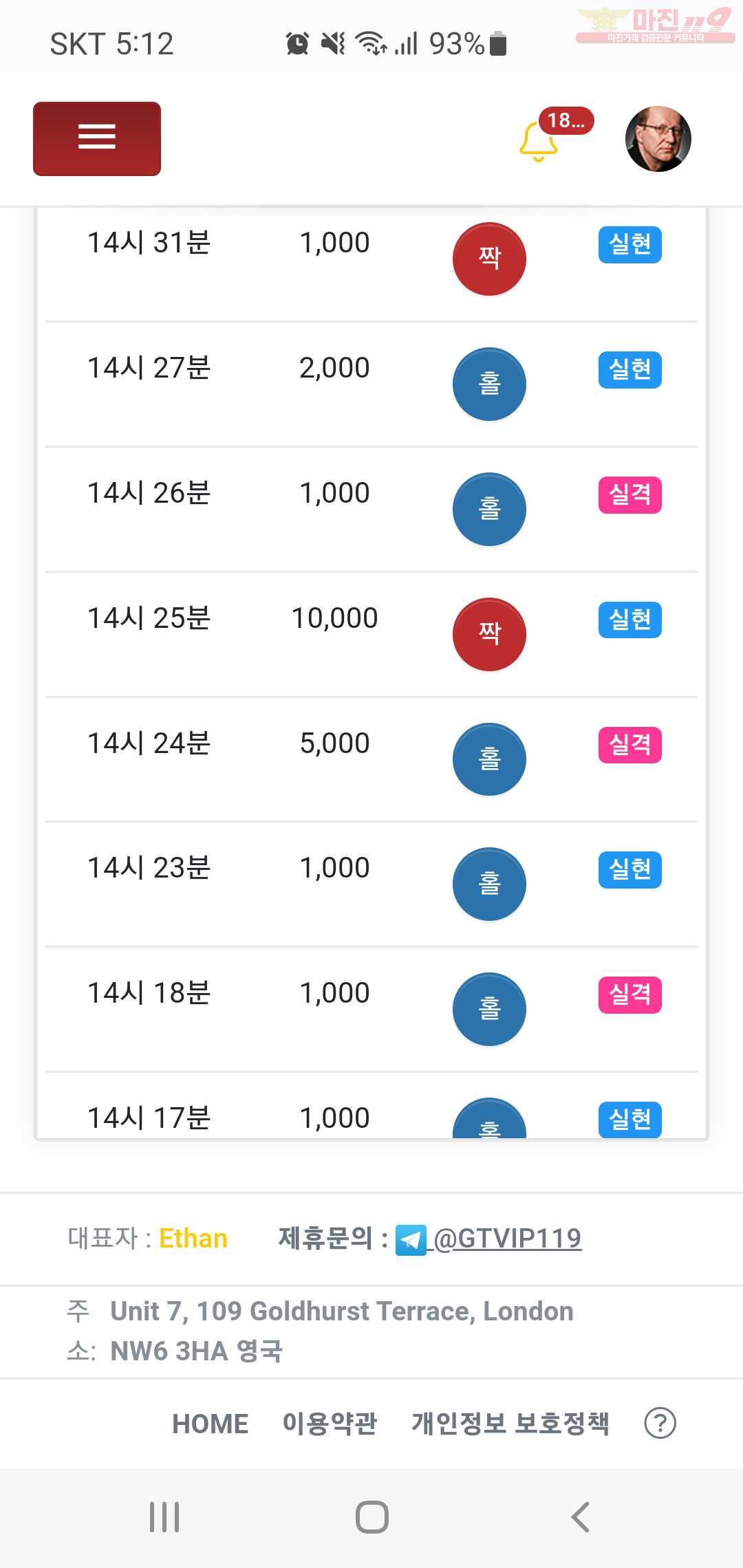The image size is (743, 1568).
Task: Open 이용약관 terms of use
Action: [x=330, y=1424]
